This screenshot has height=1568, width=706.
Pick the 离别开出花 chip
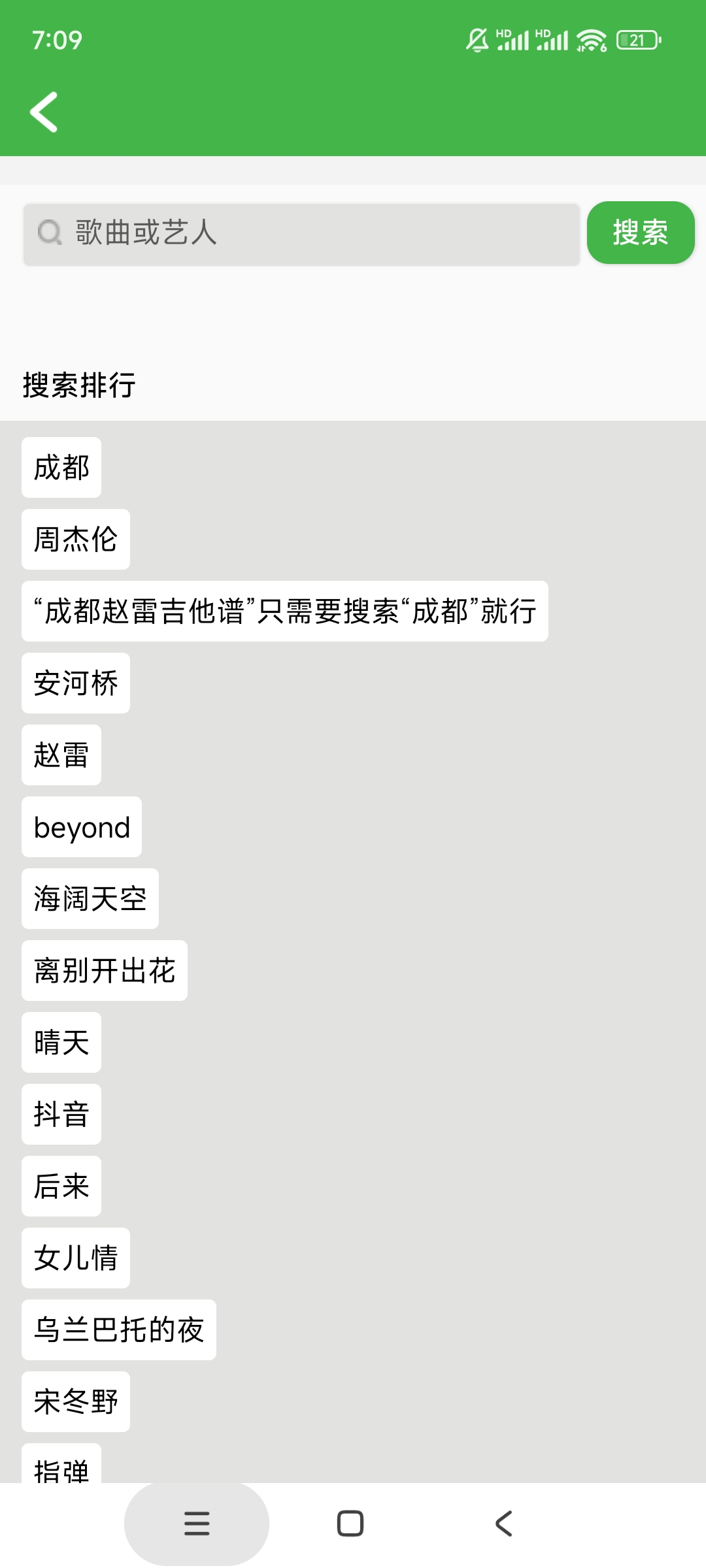(x=105, y=971)
